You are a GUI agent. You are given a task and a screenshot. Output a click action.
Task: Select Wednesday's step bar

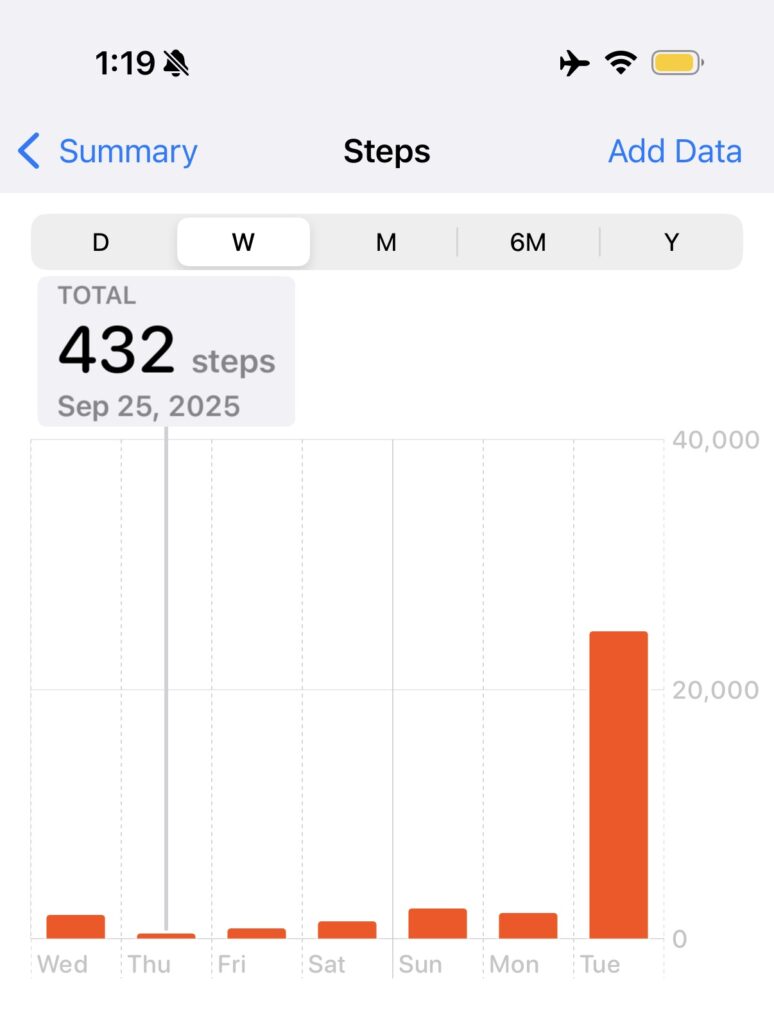(x=75, y=926)
